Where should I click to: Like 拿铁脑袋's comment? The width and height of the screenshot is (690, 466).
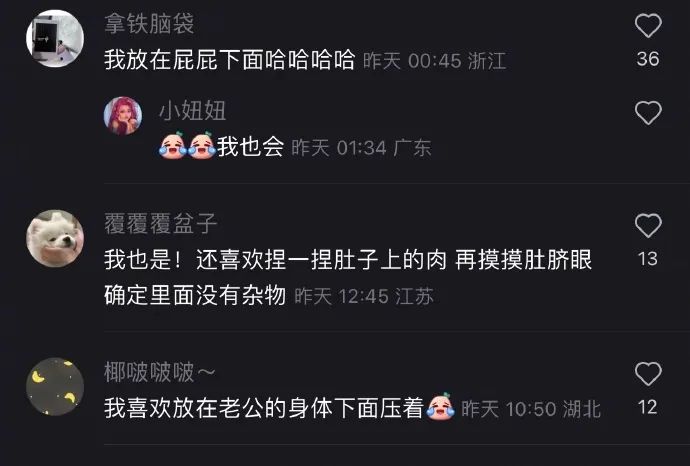[x=648, y=26]
